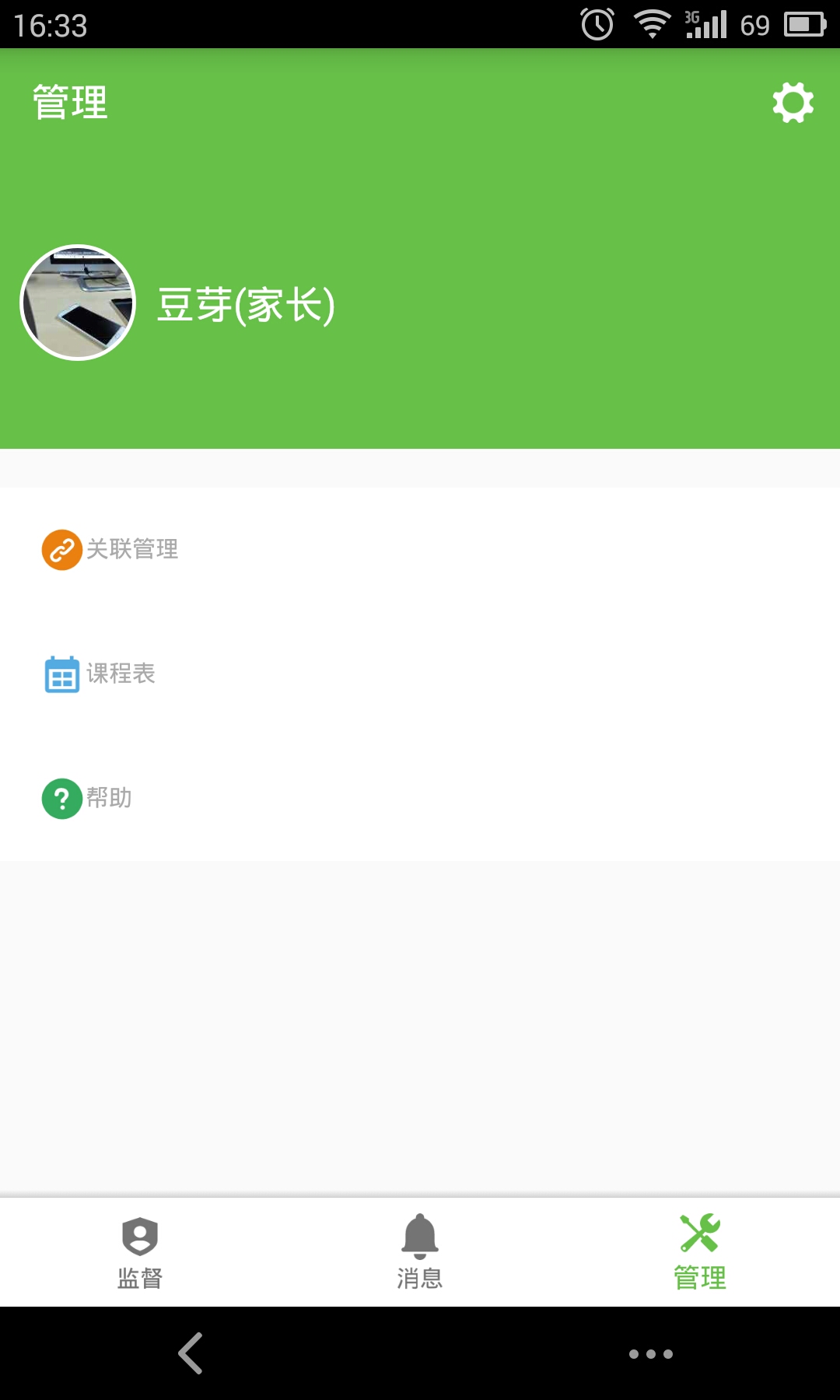Screen dimensions: 840x1400
Task: Select the orange link icon for 关联管理
Action: (x=61, y=551)
